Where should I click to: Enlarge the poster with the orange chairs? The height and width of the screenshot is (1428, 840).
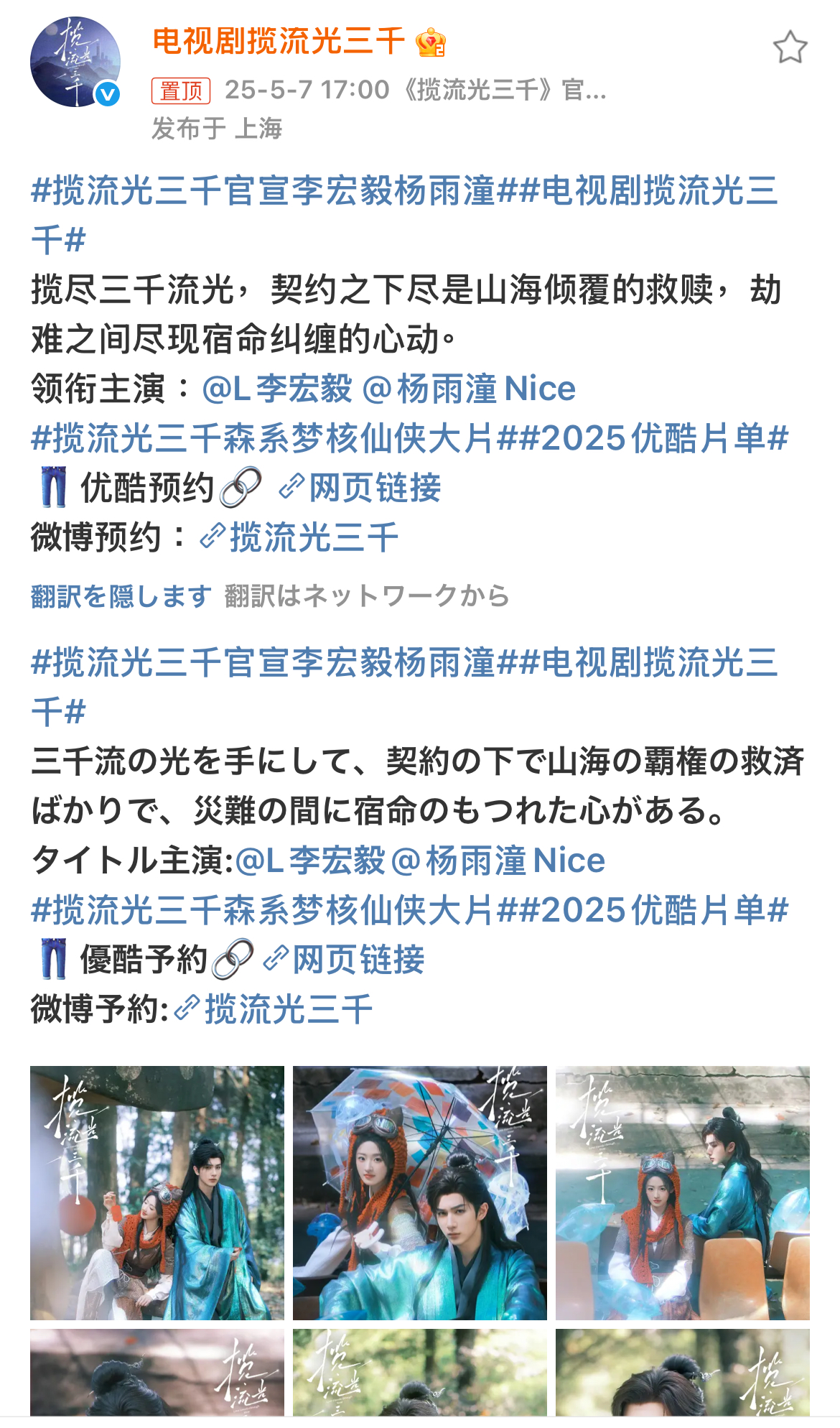pos(682,1192)
